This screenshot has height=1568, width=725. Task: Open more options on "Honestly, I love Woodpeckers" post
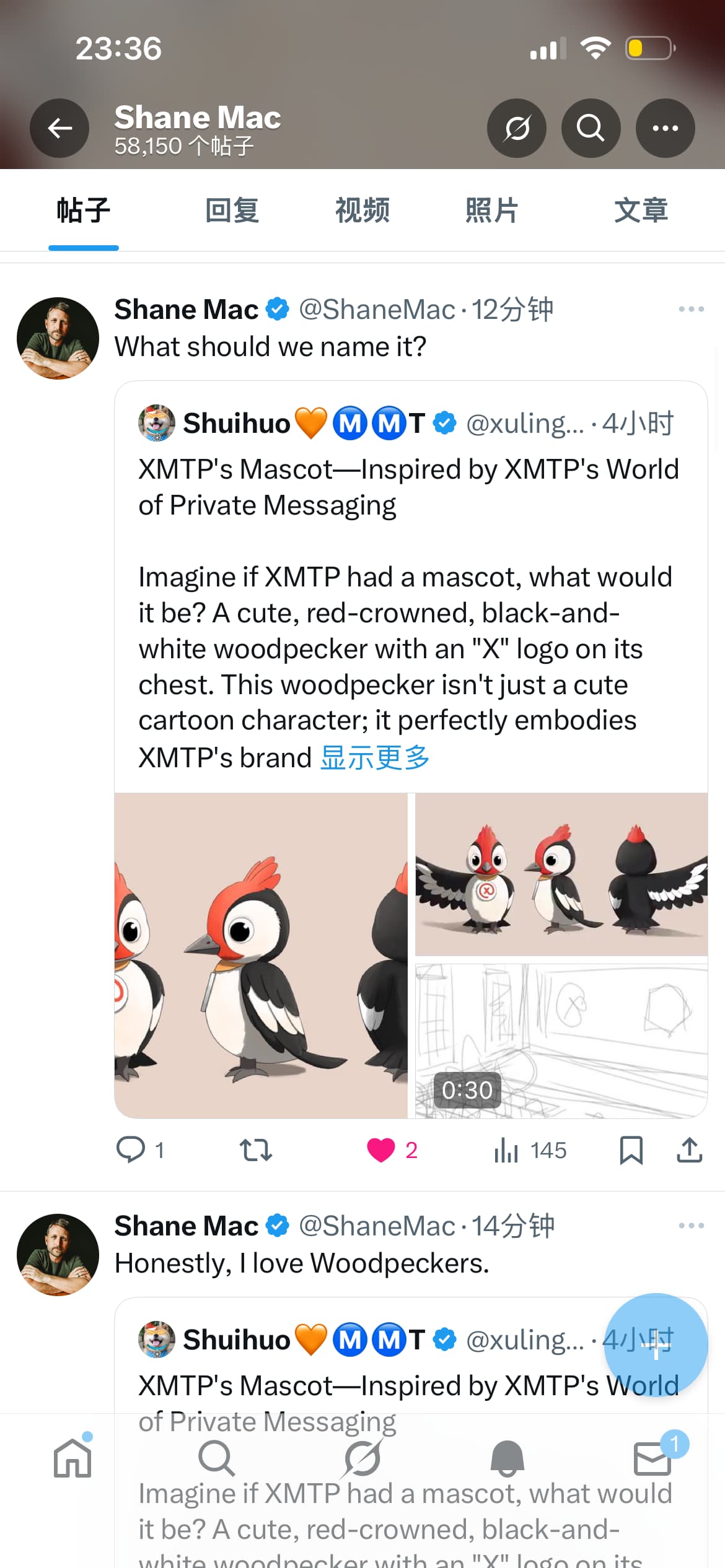(691, 1226)
